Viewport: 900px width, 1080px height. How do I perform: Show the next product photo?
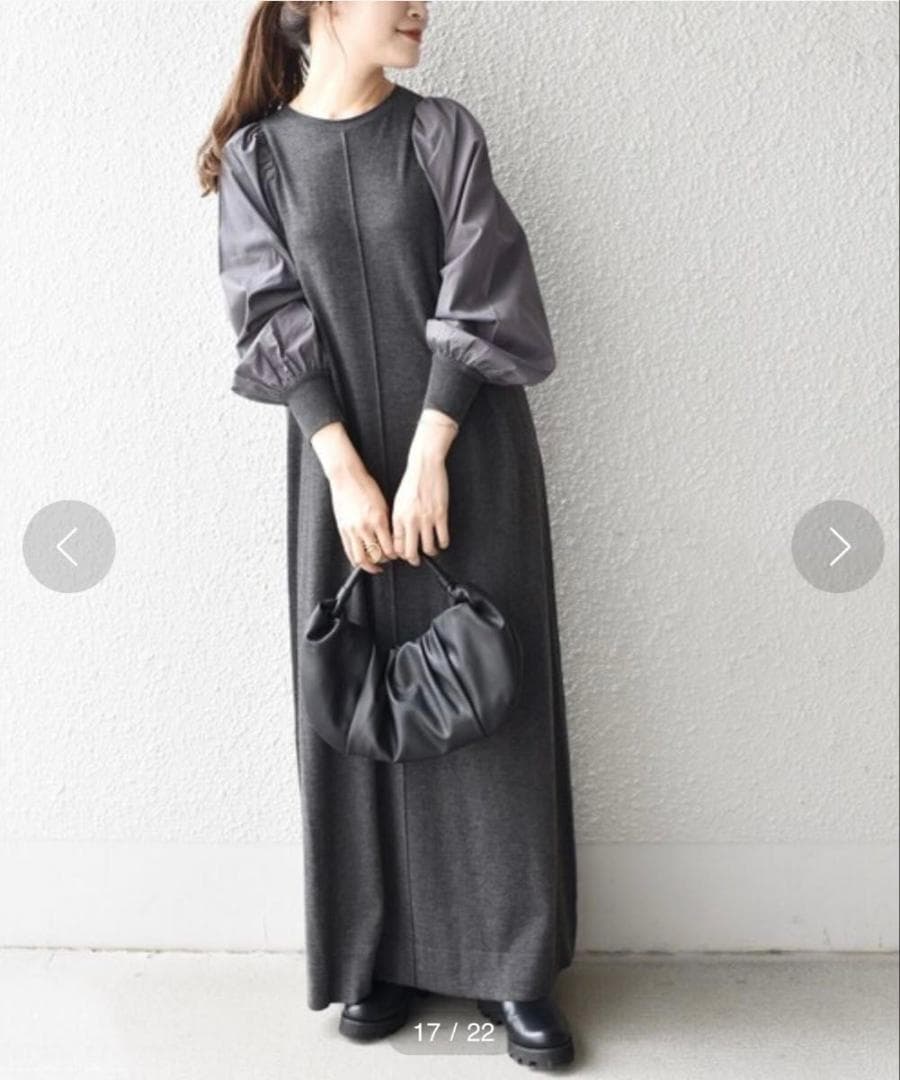[x=838, y=546]
